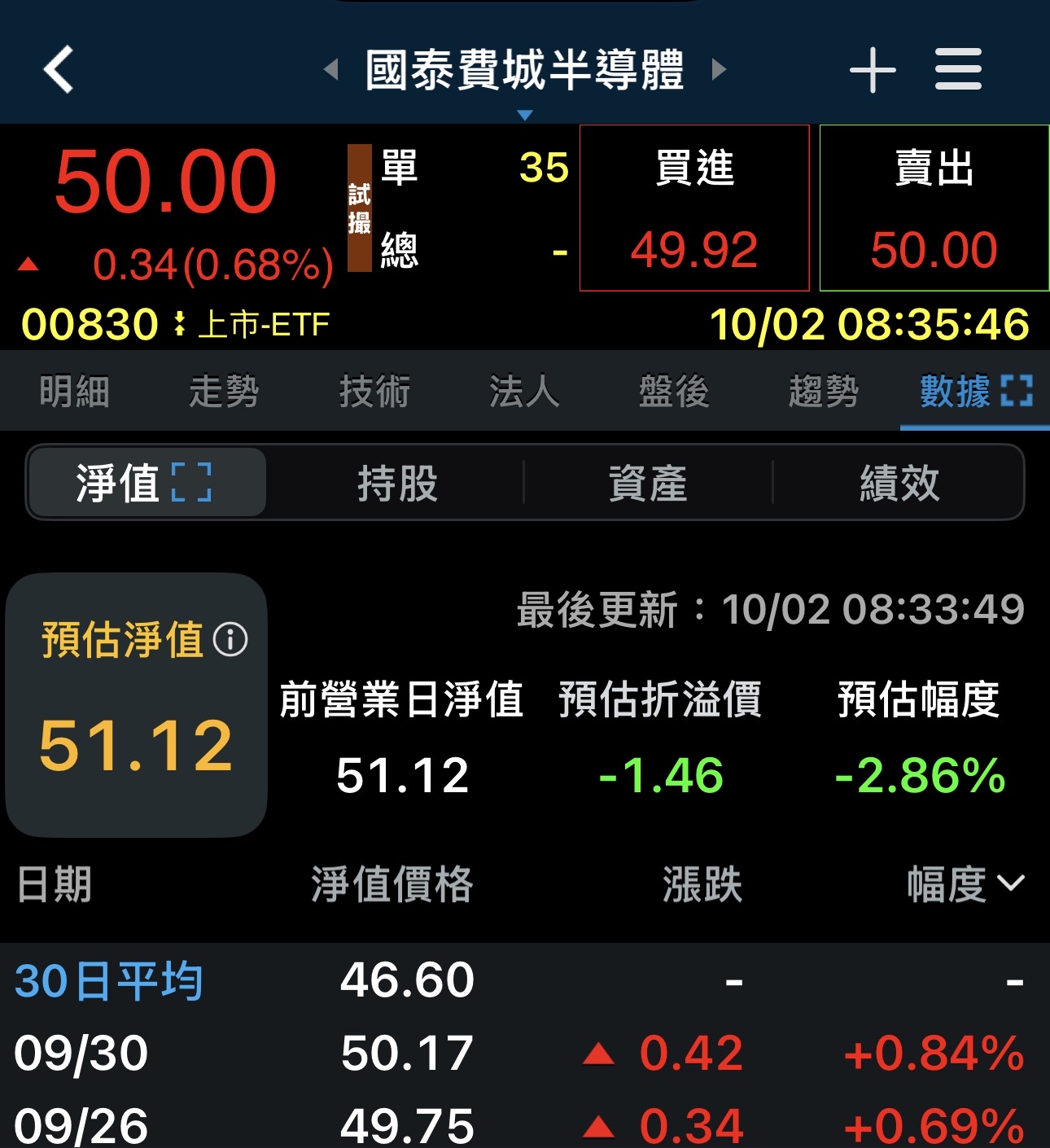Tap the 賣出 sell price box
The height and width of the screenshot is (1148, 1050).
[x=934, y=208]
